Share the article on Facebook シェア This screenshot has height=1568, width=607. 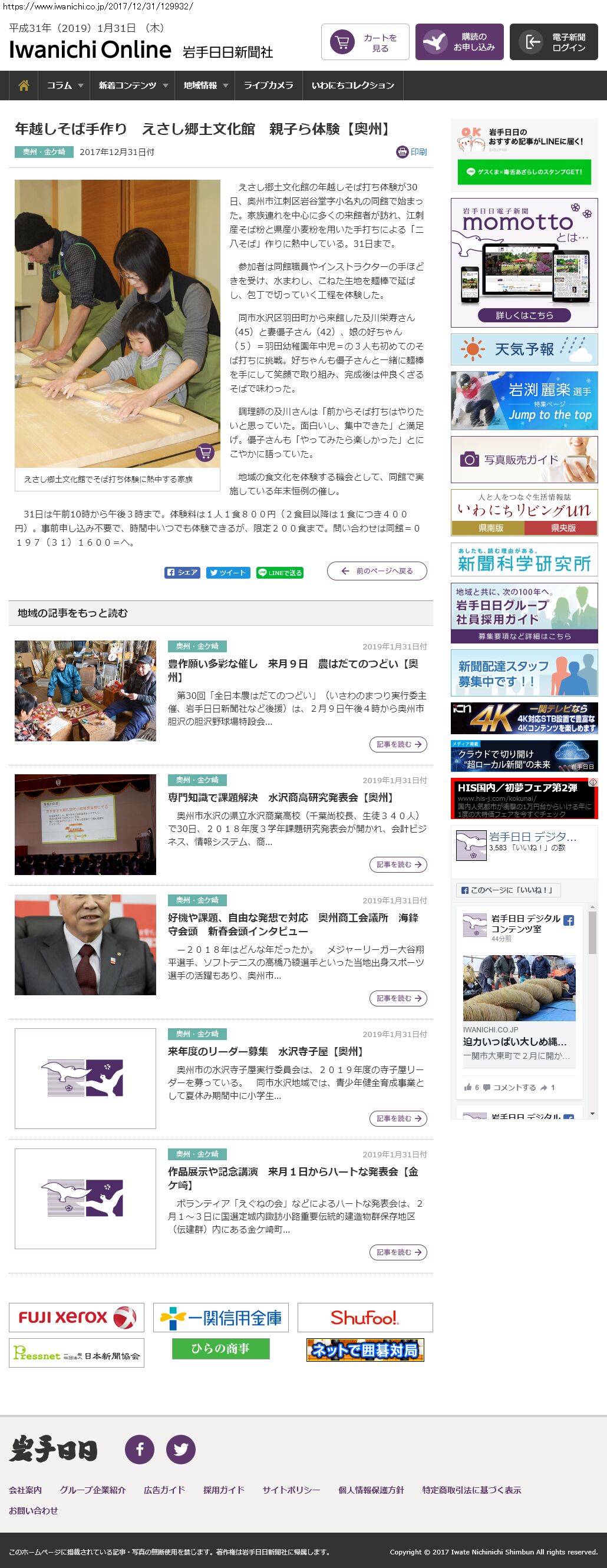pos(182,572)
